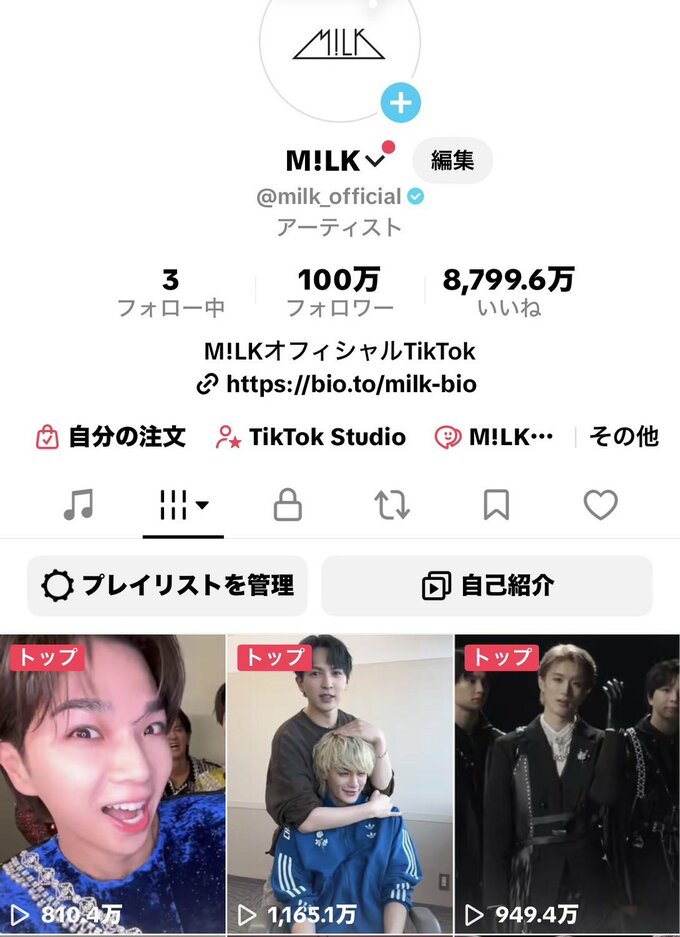
Task: Tap the 編集 edit profile button
Action: tap(452, 160)
